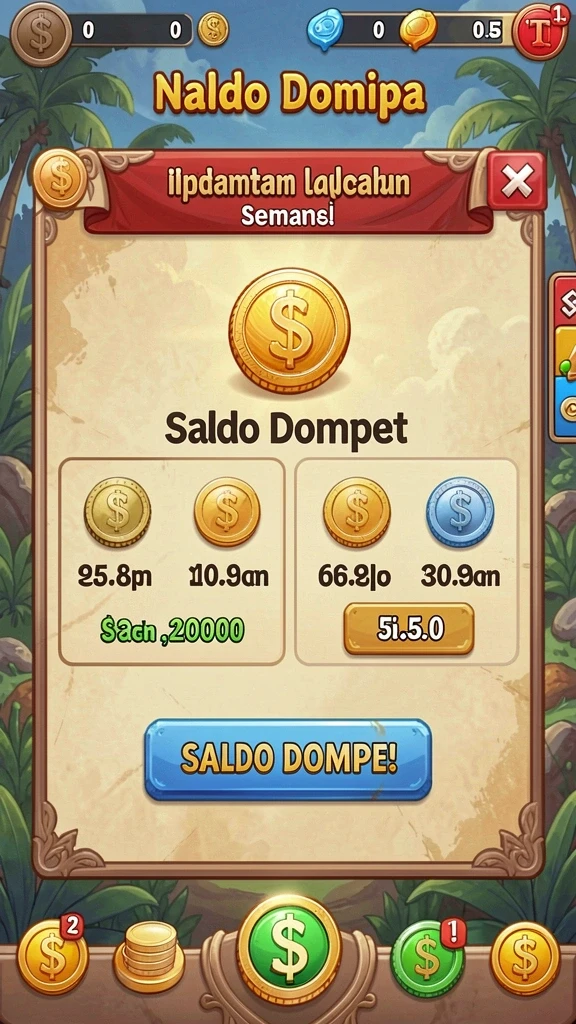This screenshot has height=1024, width=576.
Task: Close the Saldo Dompet dialog
Action: tap(517, 181)
